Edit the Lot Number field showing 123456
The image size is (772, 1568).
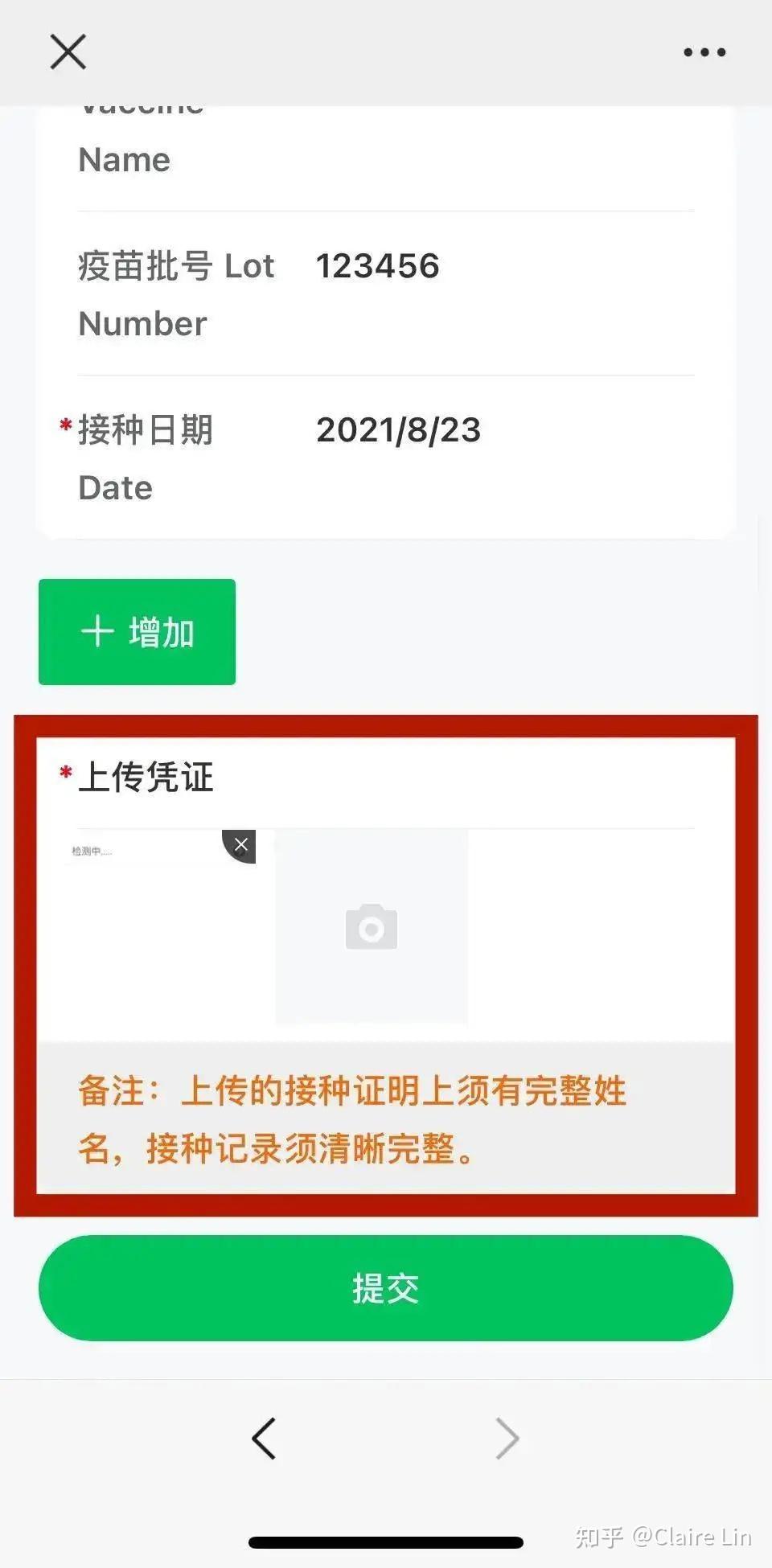click(x=377, y=266)
